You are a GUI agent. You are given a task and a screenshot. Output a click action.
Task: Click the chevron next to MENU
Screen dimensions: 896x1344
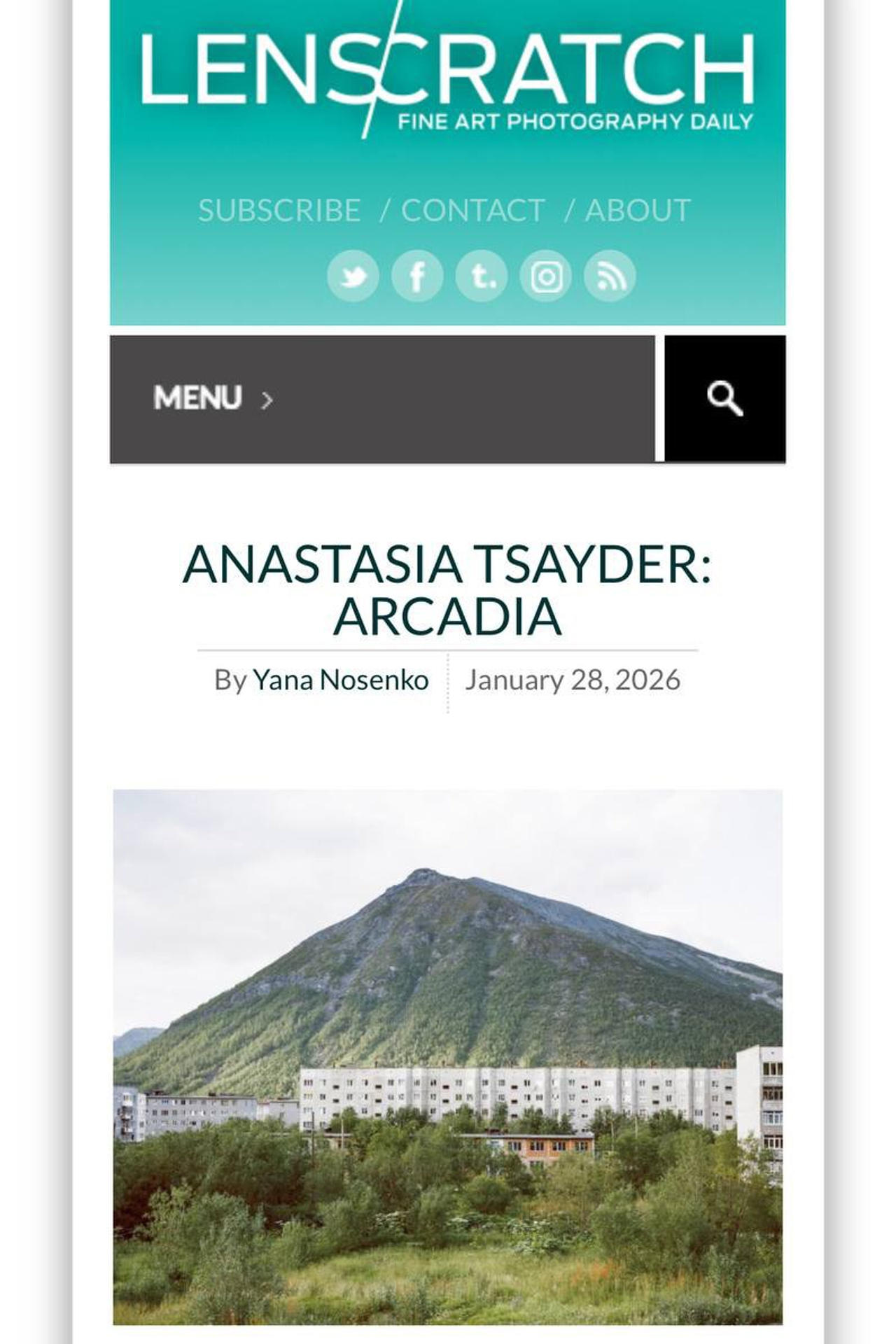click(268, 399)
